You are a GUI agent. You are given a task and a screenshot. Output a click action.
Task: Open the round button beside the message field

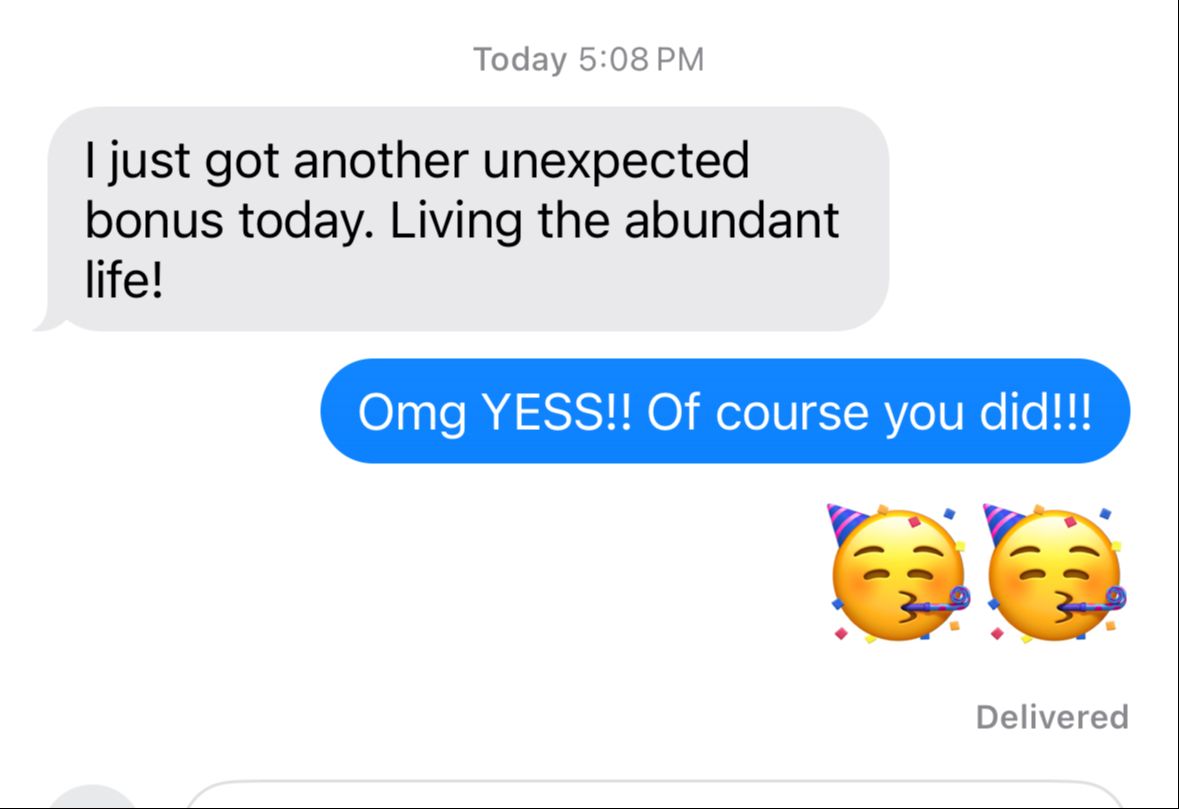[x=92, y=798]
